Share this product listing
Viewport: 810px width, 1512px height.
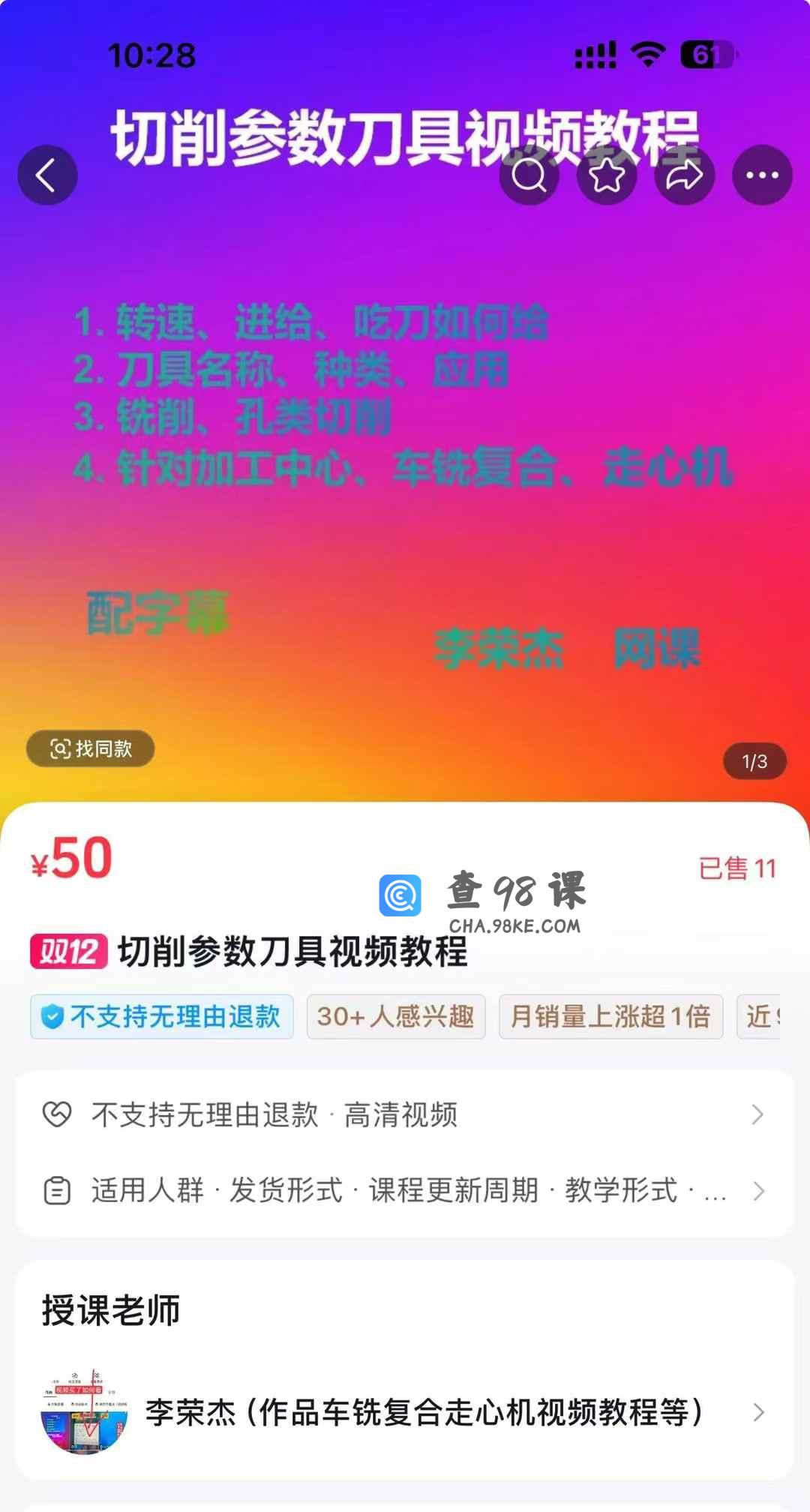pyautogui.click(x=684, y=175)
